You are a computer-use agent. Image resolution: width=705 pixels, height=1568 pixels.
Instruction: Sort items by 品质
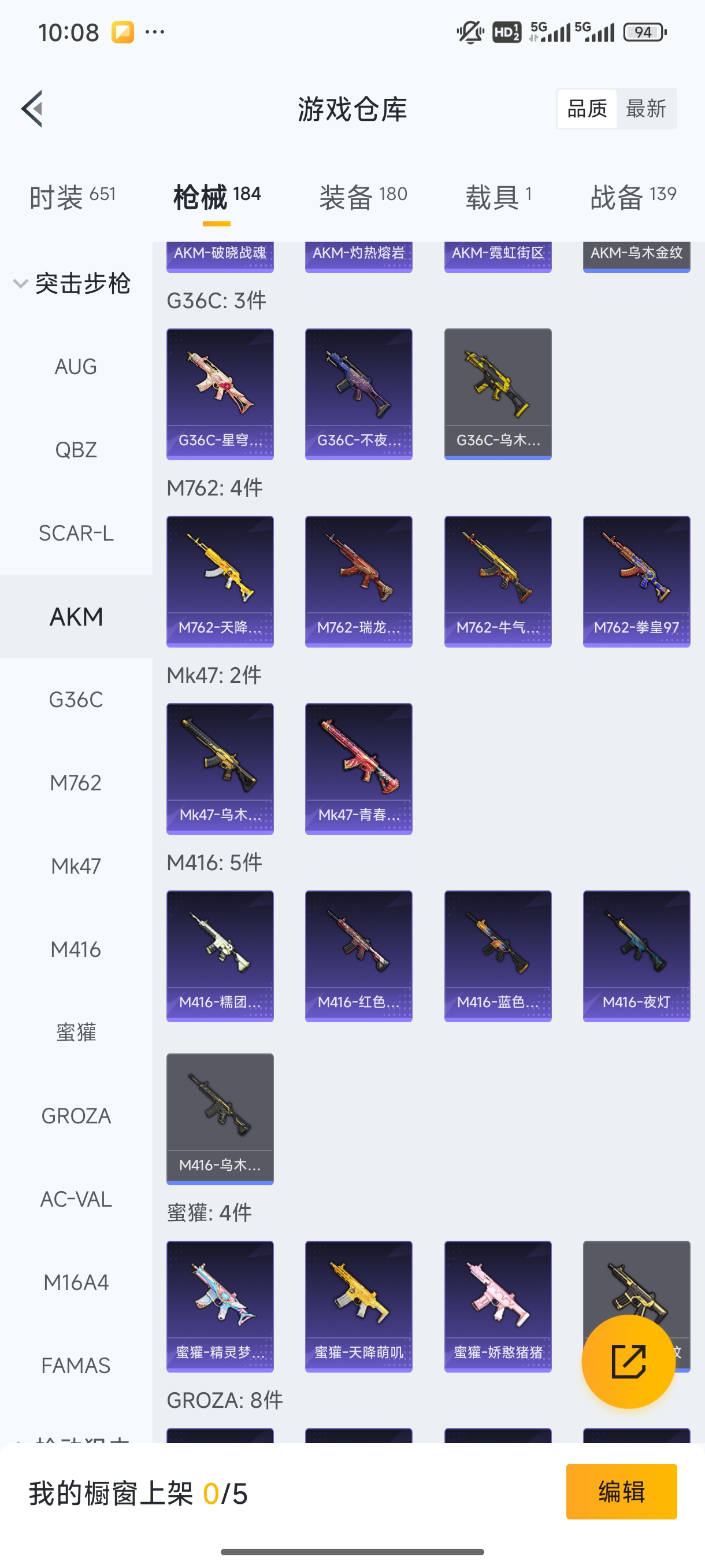587,109
